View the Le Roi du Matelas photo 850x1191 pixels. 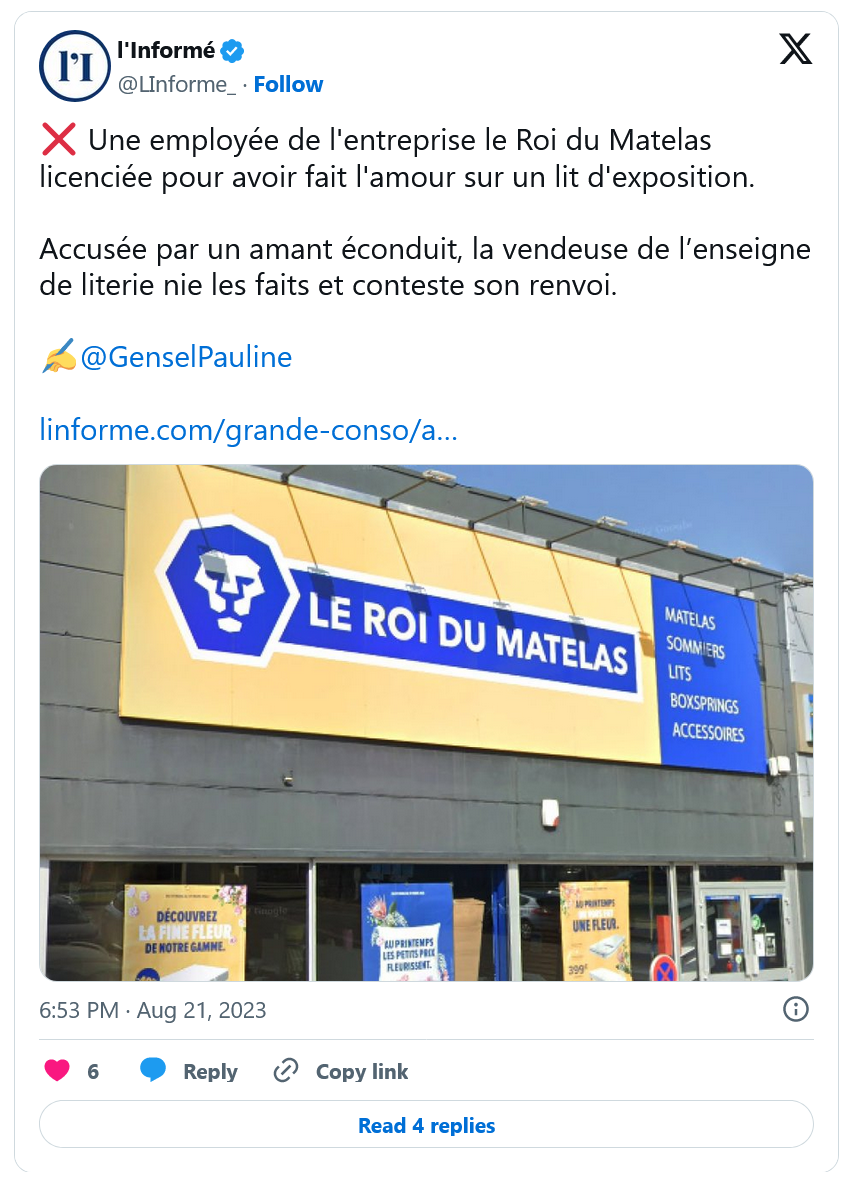pos(426,722)
